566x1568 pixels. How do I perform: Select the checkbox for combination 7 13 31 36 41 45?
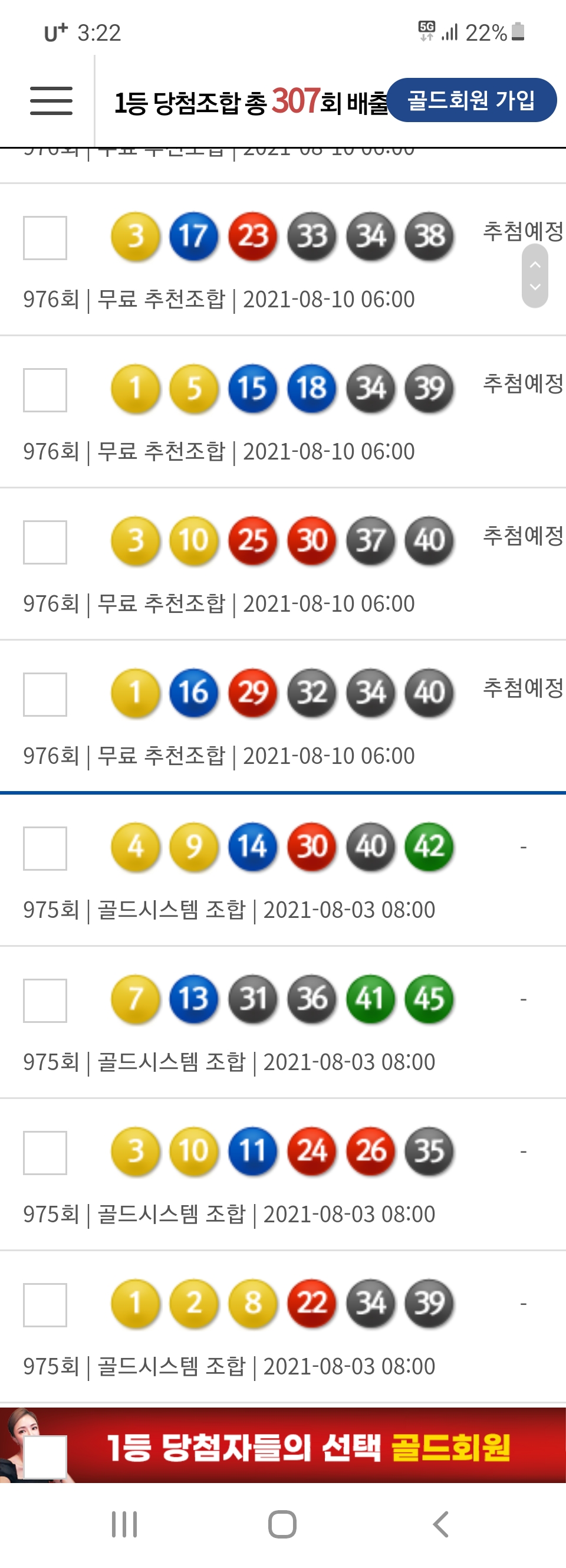tap(45, 1000)
